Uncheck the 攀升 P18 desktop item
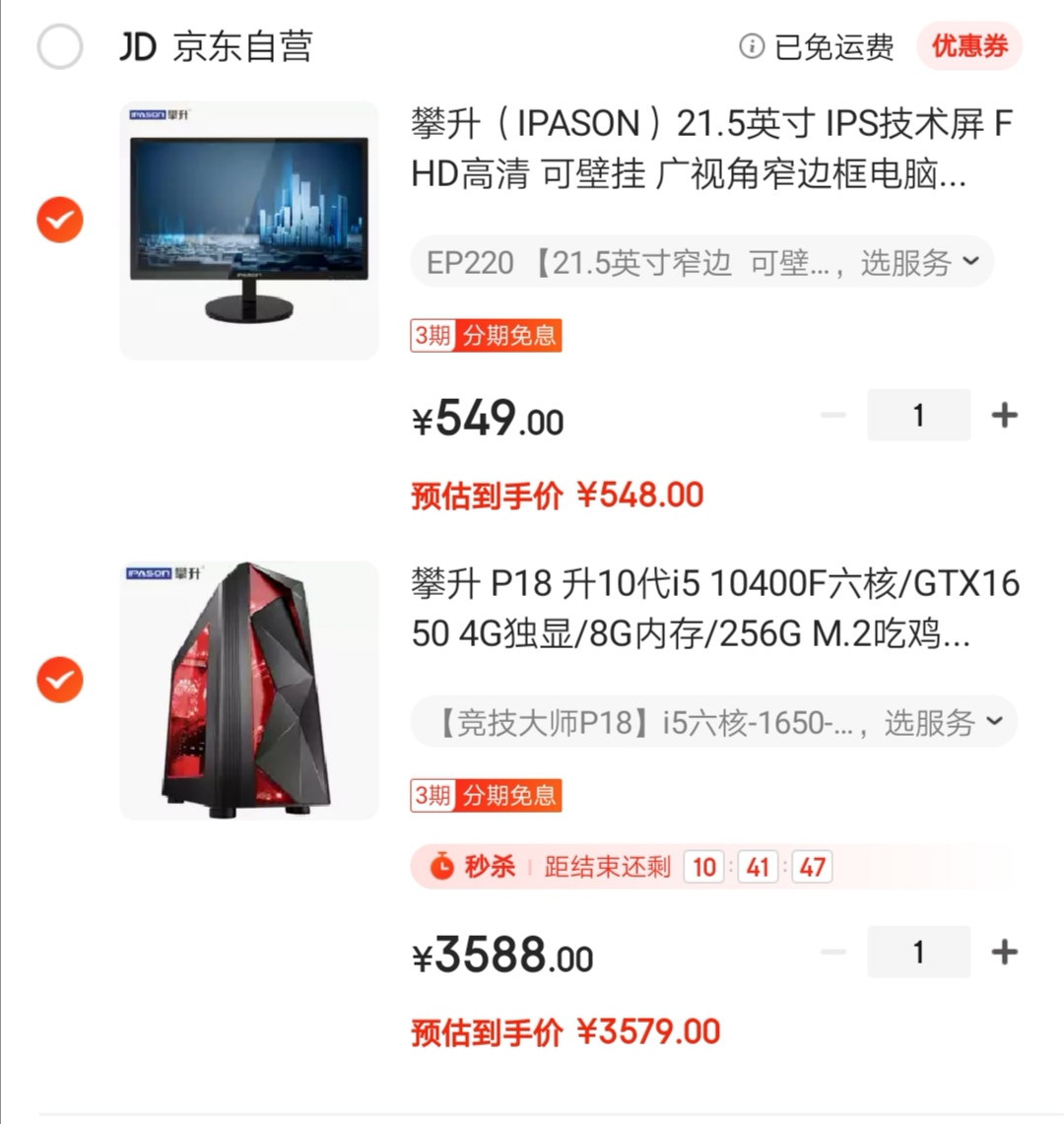 [x=60, y=680]
